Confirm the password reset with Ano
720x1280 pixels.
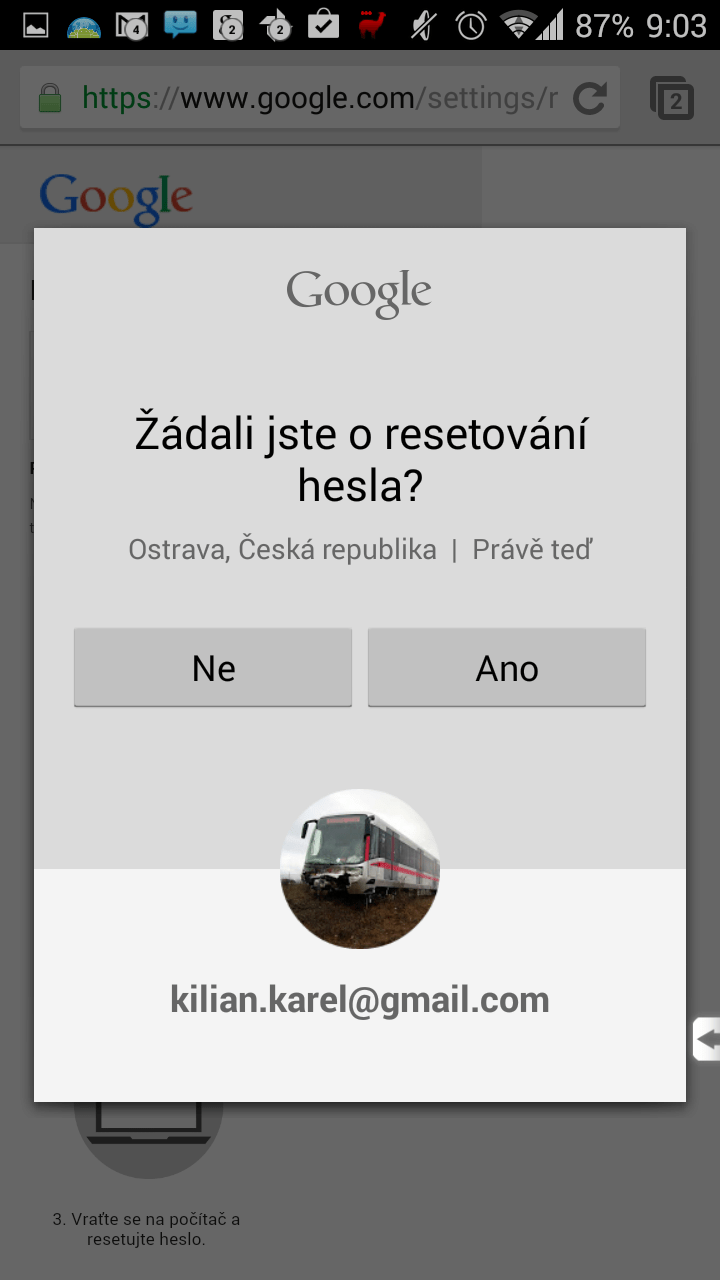click(507, 668)
